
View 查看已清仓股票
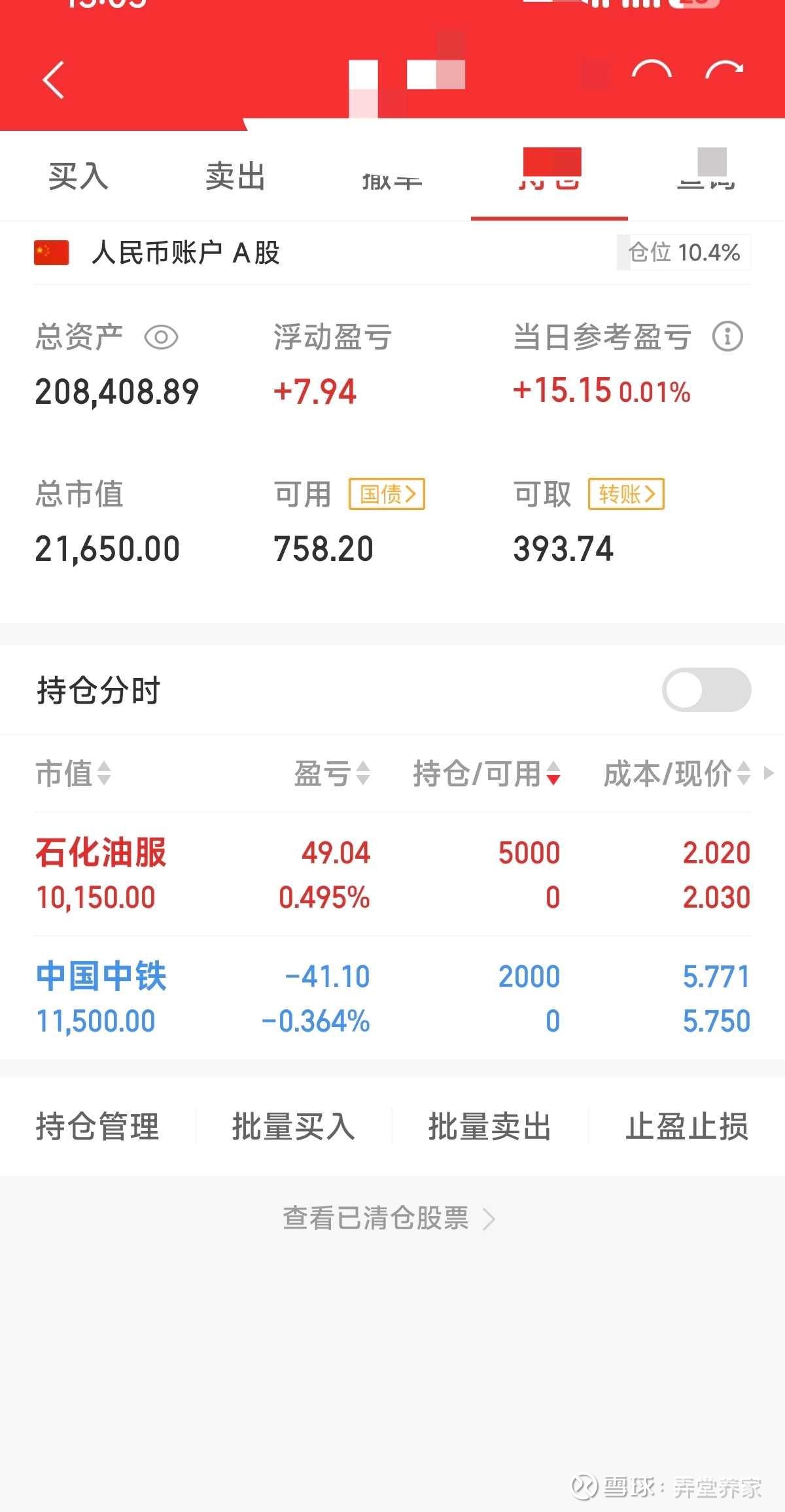pos(389,1218)
